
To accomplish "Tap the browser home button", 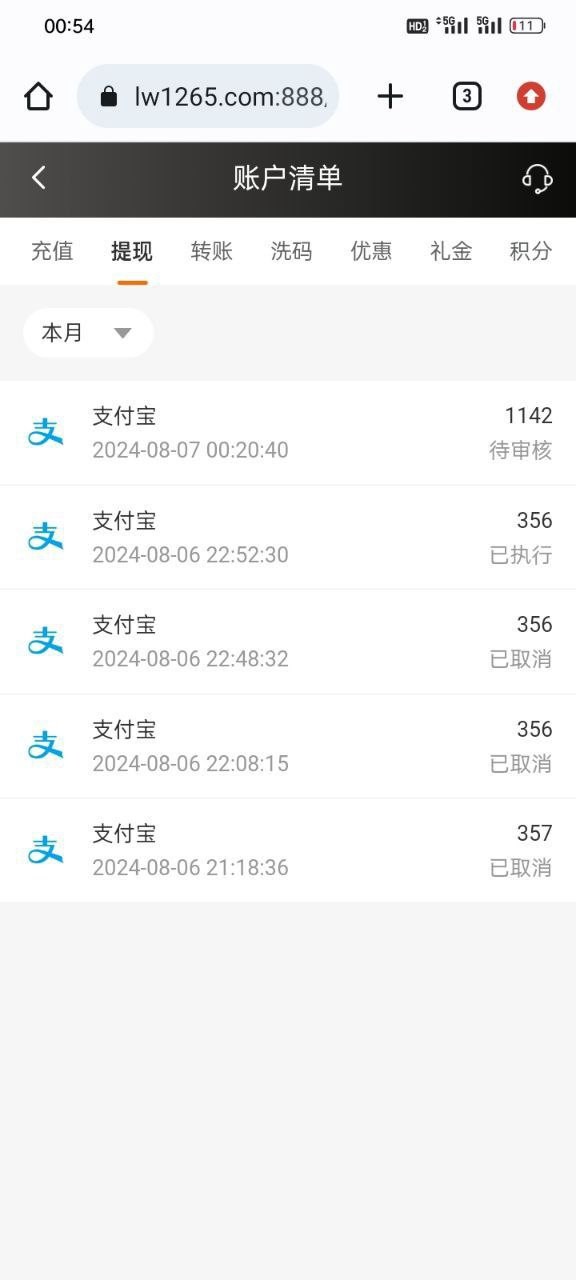I will pos(38,96).
